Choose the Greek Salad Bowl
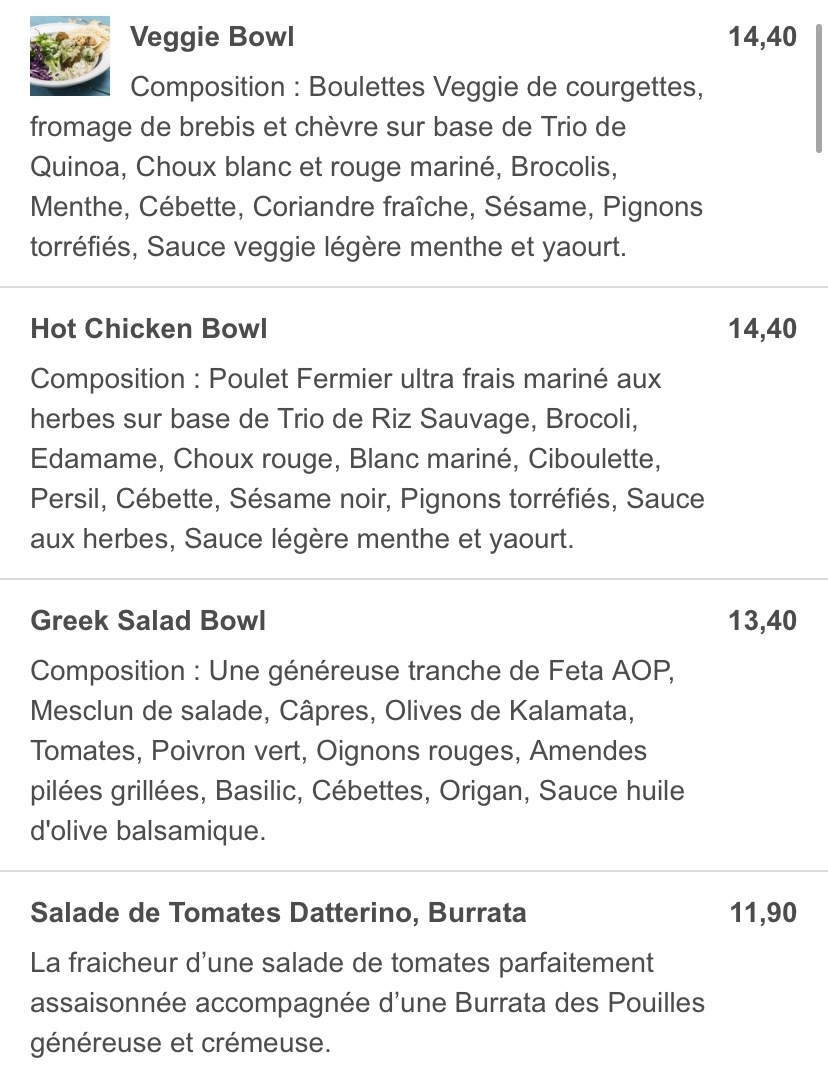Viewport: 828px width, 1080px height. [149, 621]
